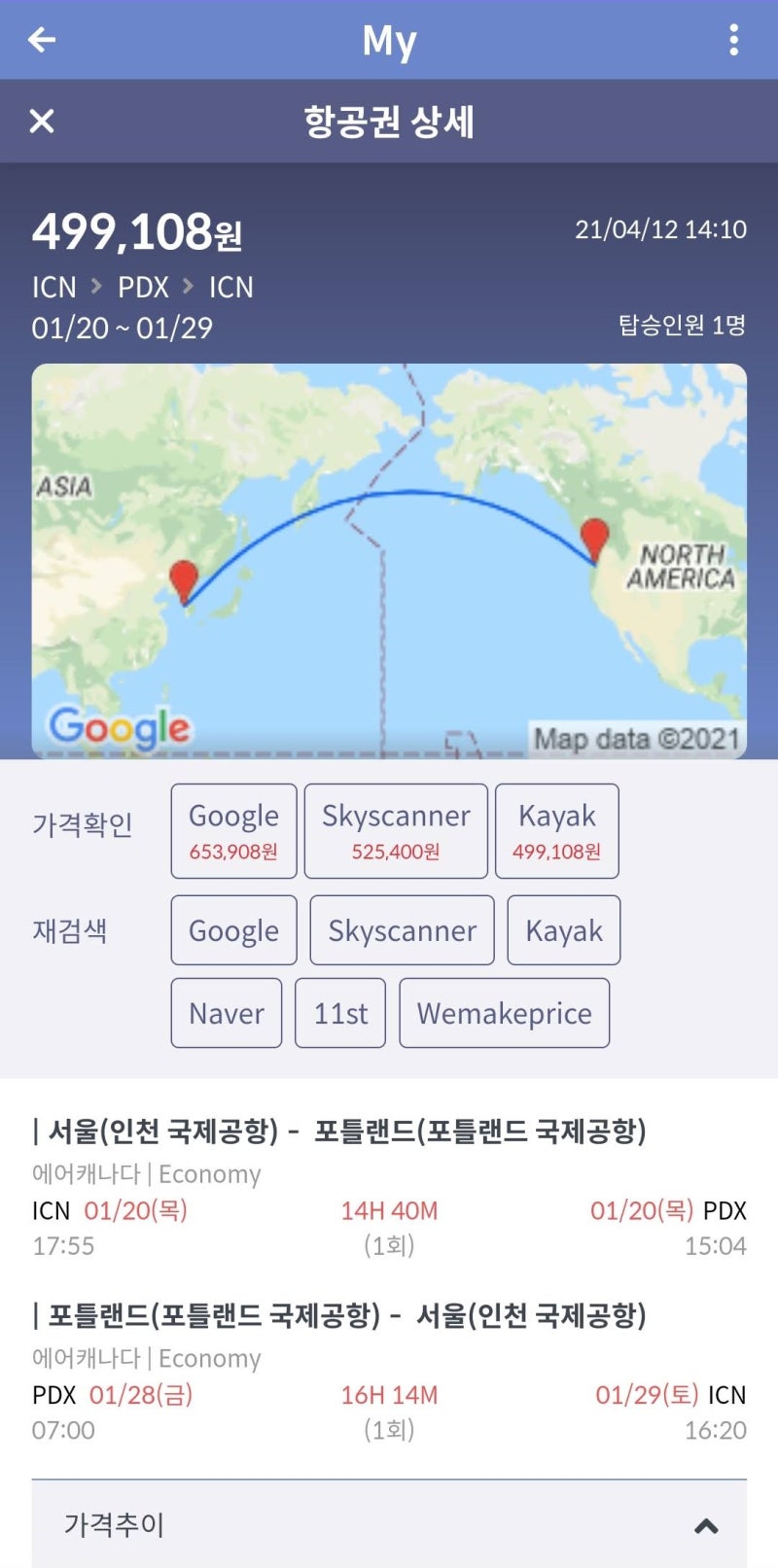Viewport: 778px width, 1568px height.
Task: Re-search flights on Kayak
Action: pos(563,930)
